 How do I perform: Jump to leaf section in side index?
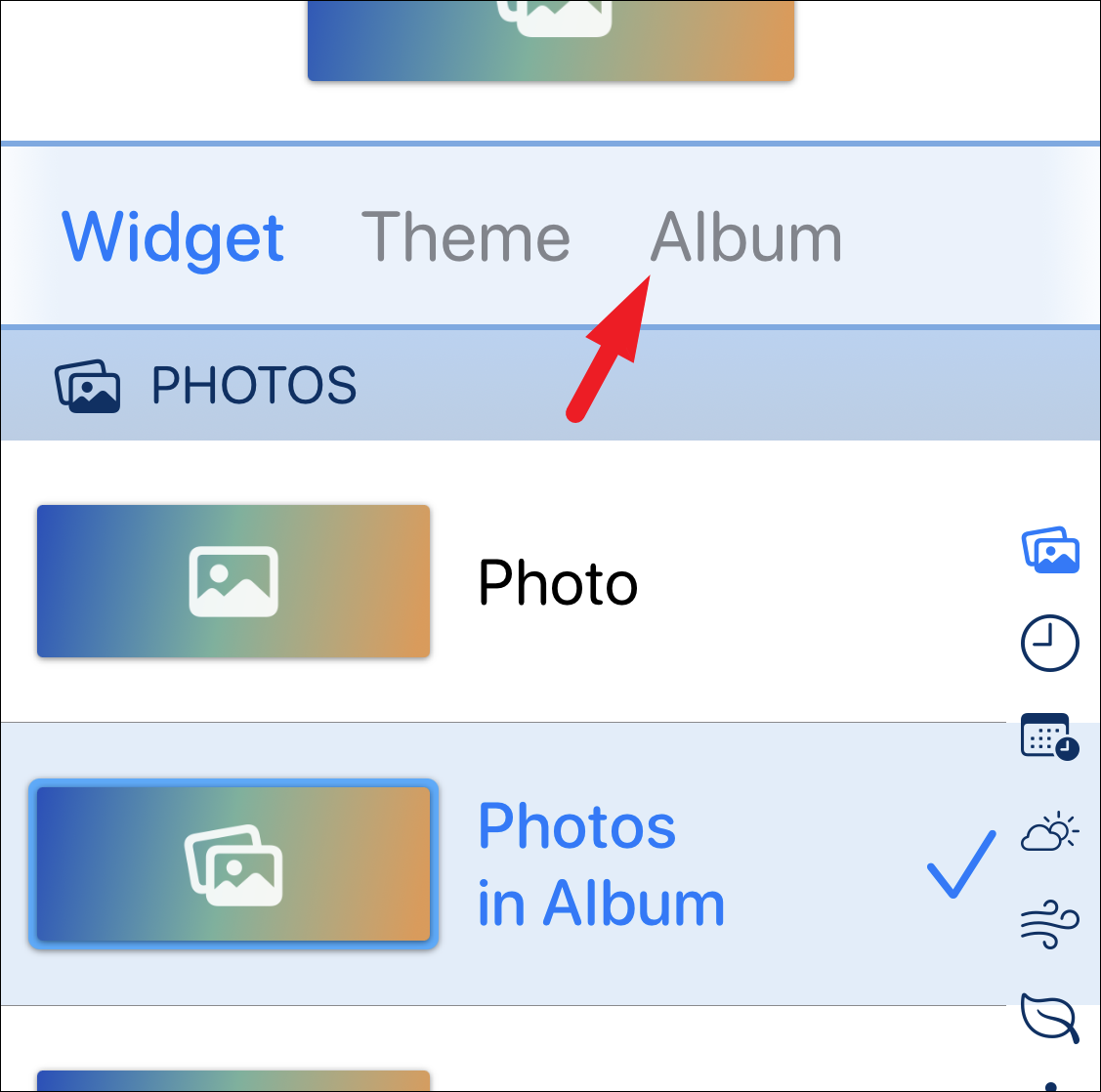(1050, 1018)
